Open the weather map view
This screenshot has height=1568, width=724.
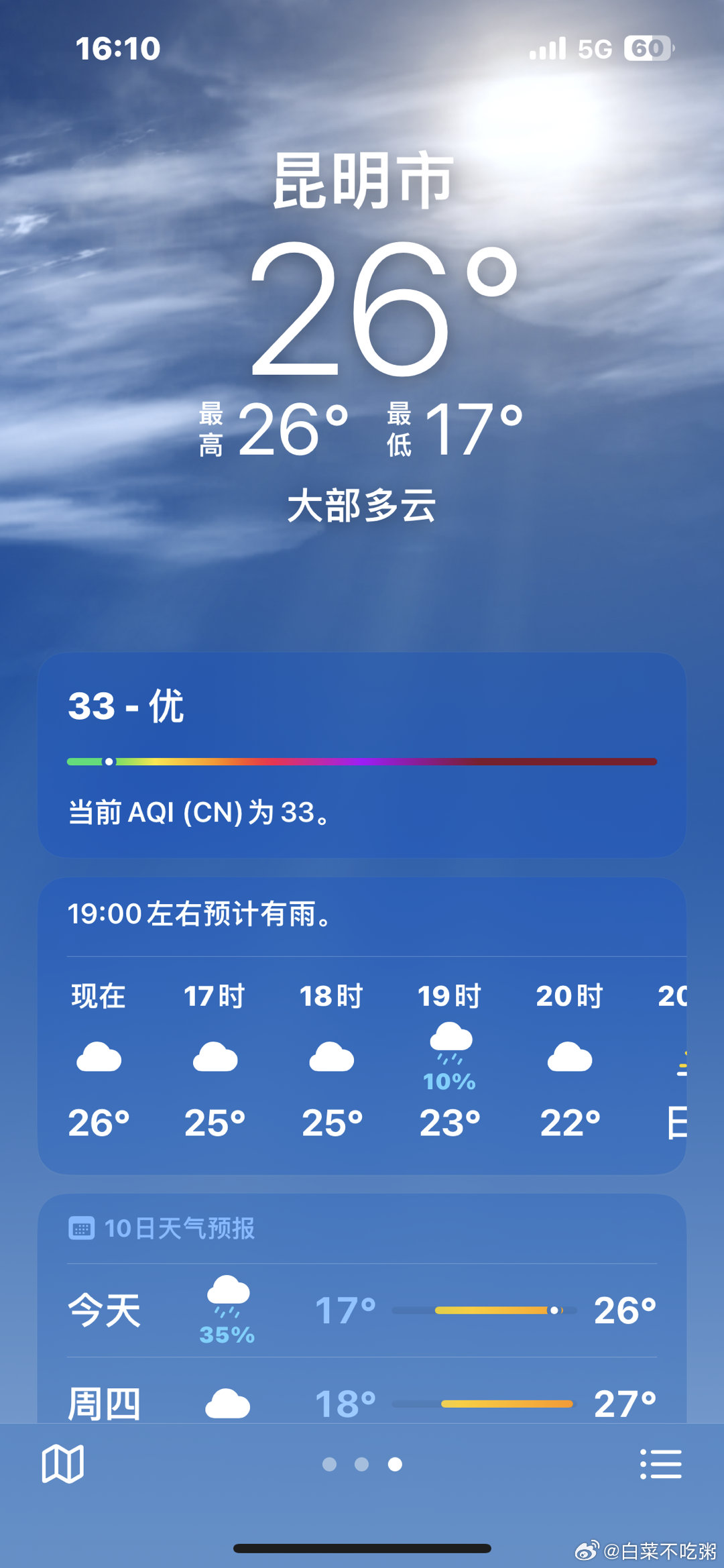pos(64,1463)
